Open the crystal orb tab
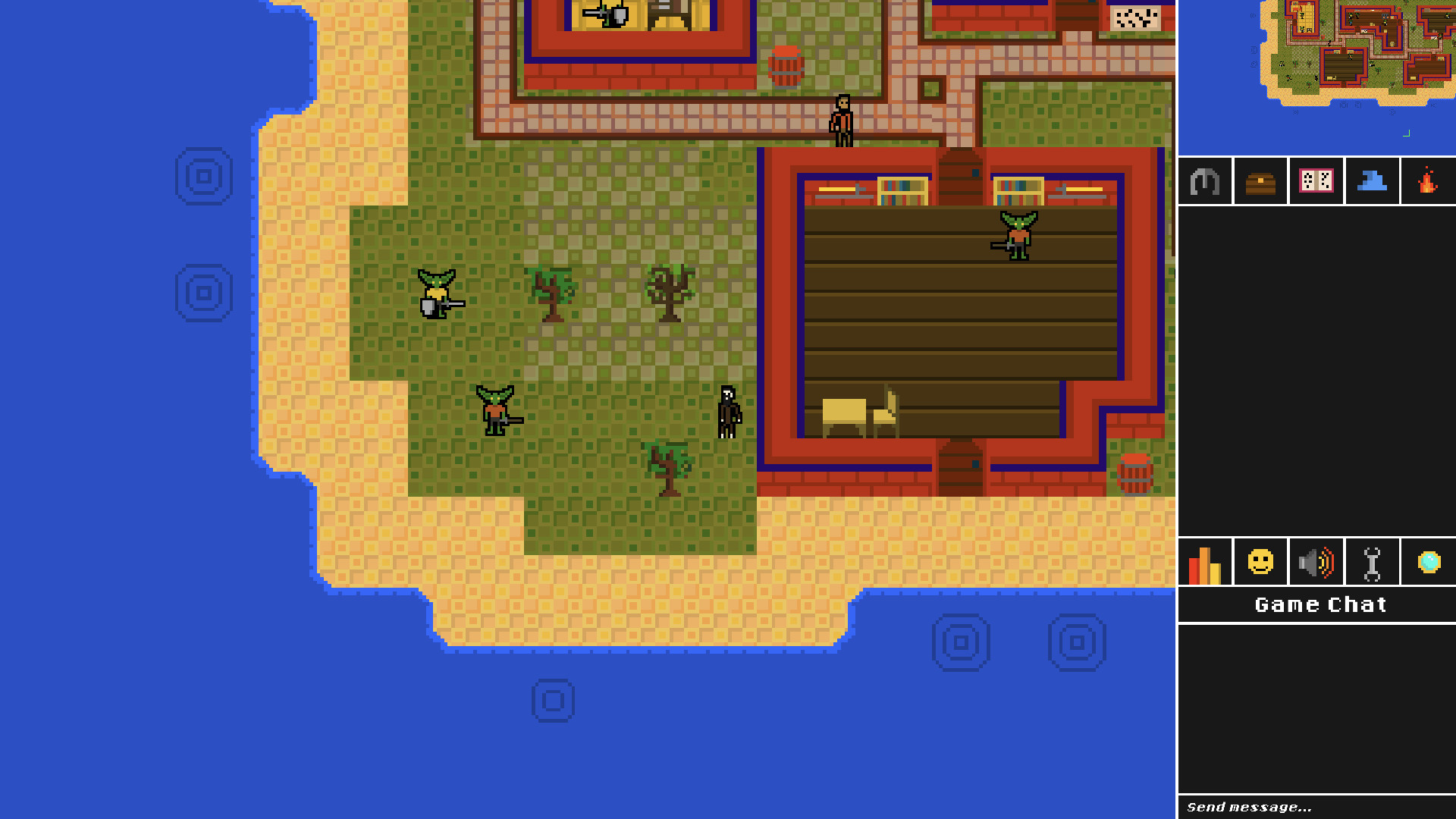The image size is (1456, 819). (x=1429, y=563)
